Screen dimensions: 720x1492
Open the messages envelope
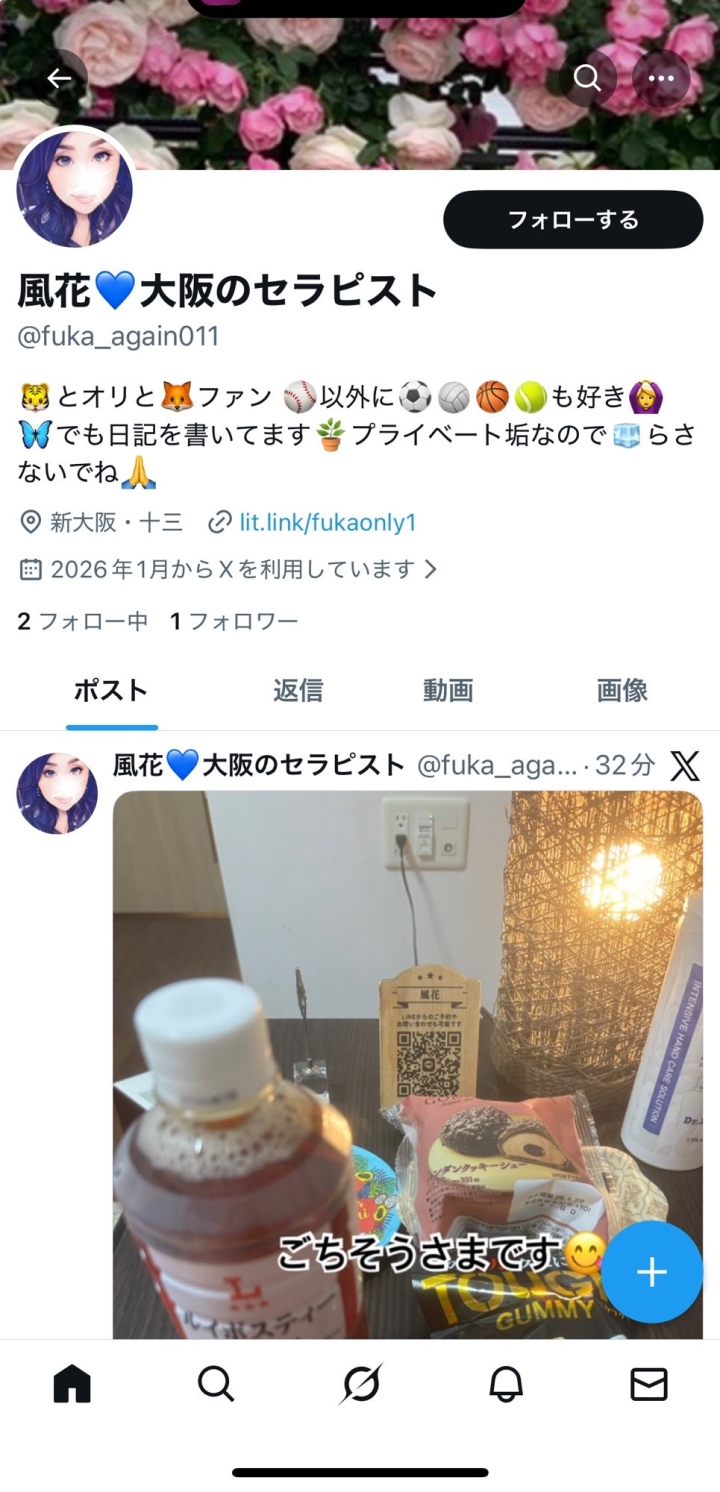pyautogui.click(x=649, y=1384)
